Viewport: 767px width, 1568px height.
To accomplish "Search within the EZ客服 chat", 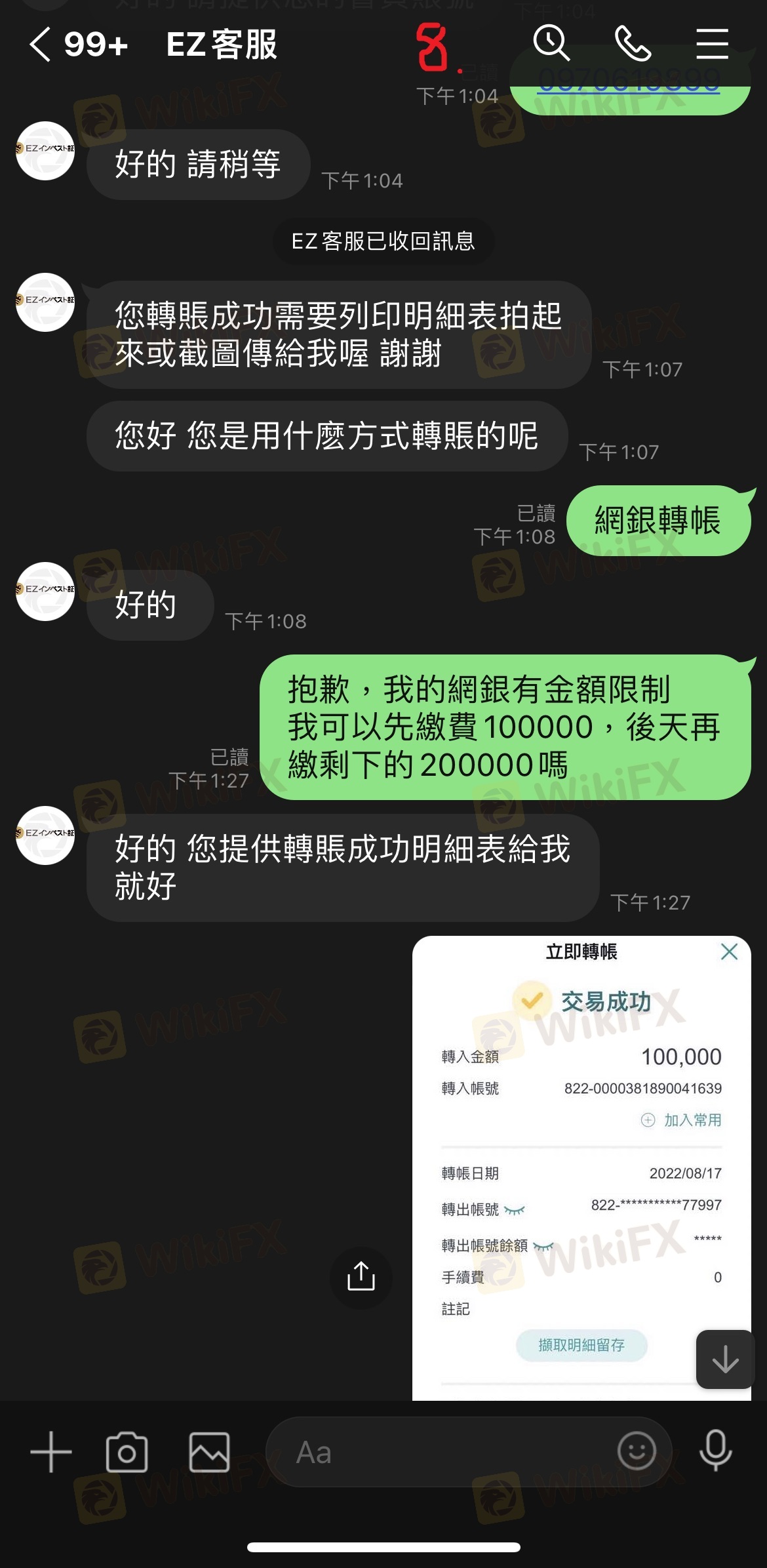I will click(551, 44).
